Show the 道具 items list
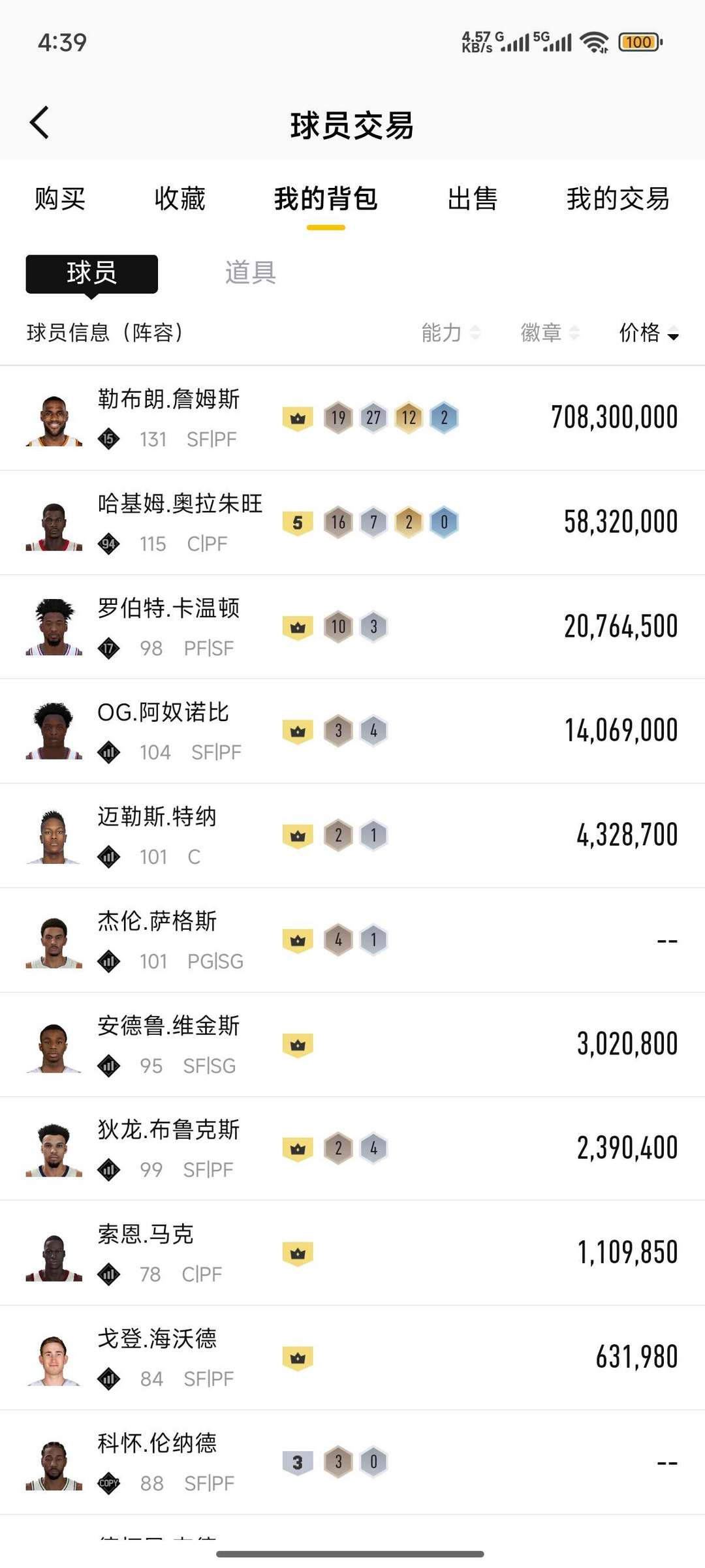This screenshot has height=1568, width=705. coord(251,272)
